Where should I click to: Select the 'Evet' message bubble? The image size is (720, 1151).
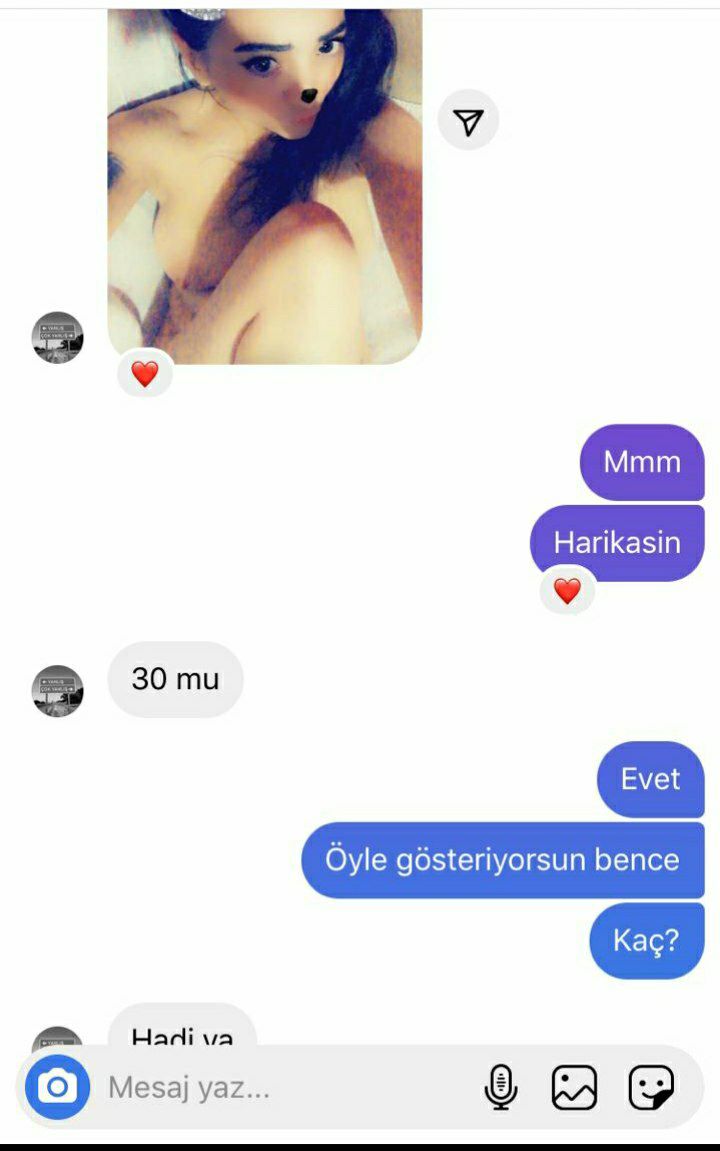tap(650, 780)
